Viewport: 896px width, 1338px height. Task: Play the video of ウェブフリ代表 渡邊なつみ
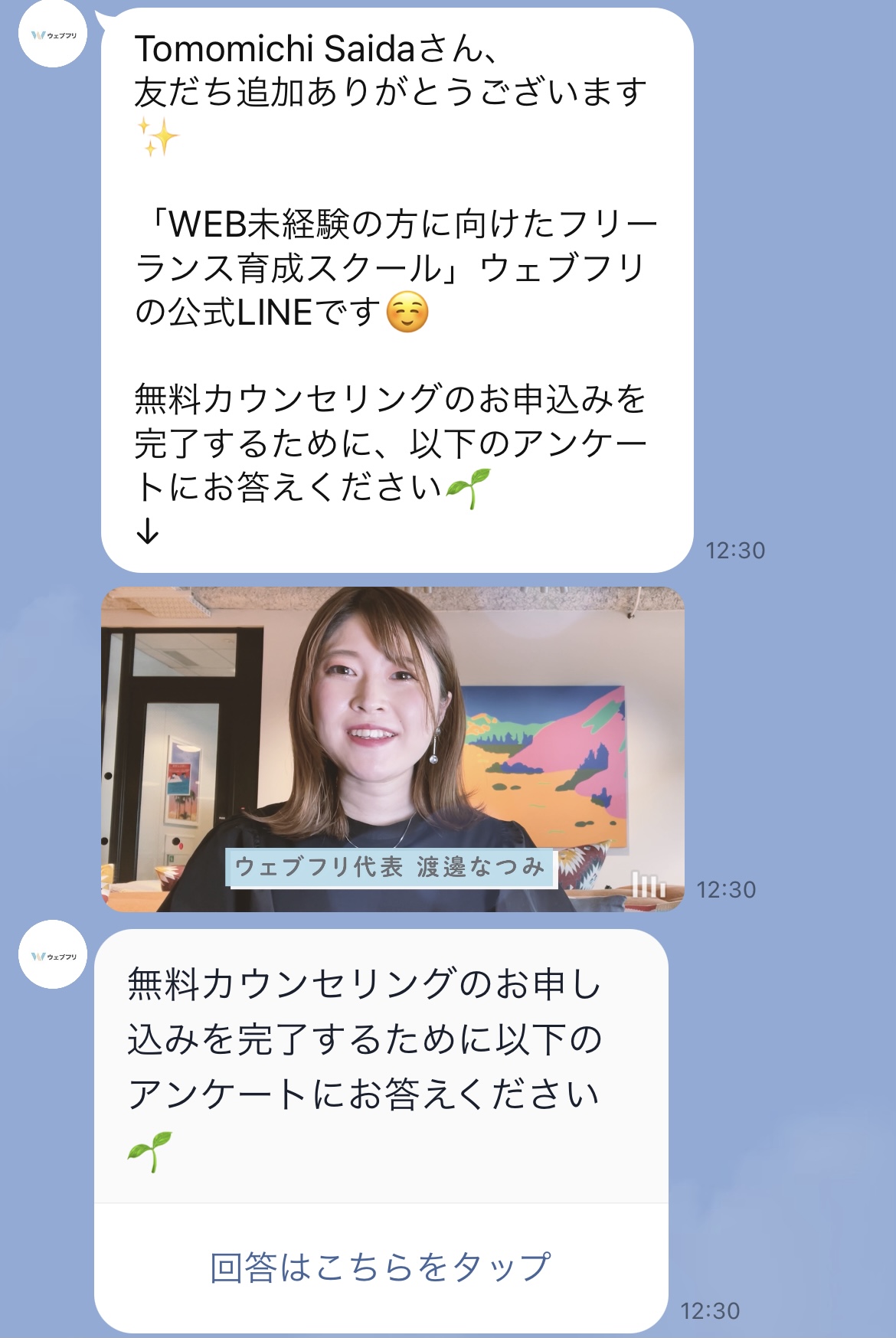[392, 748]
